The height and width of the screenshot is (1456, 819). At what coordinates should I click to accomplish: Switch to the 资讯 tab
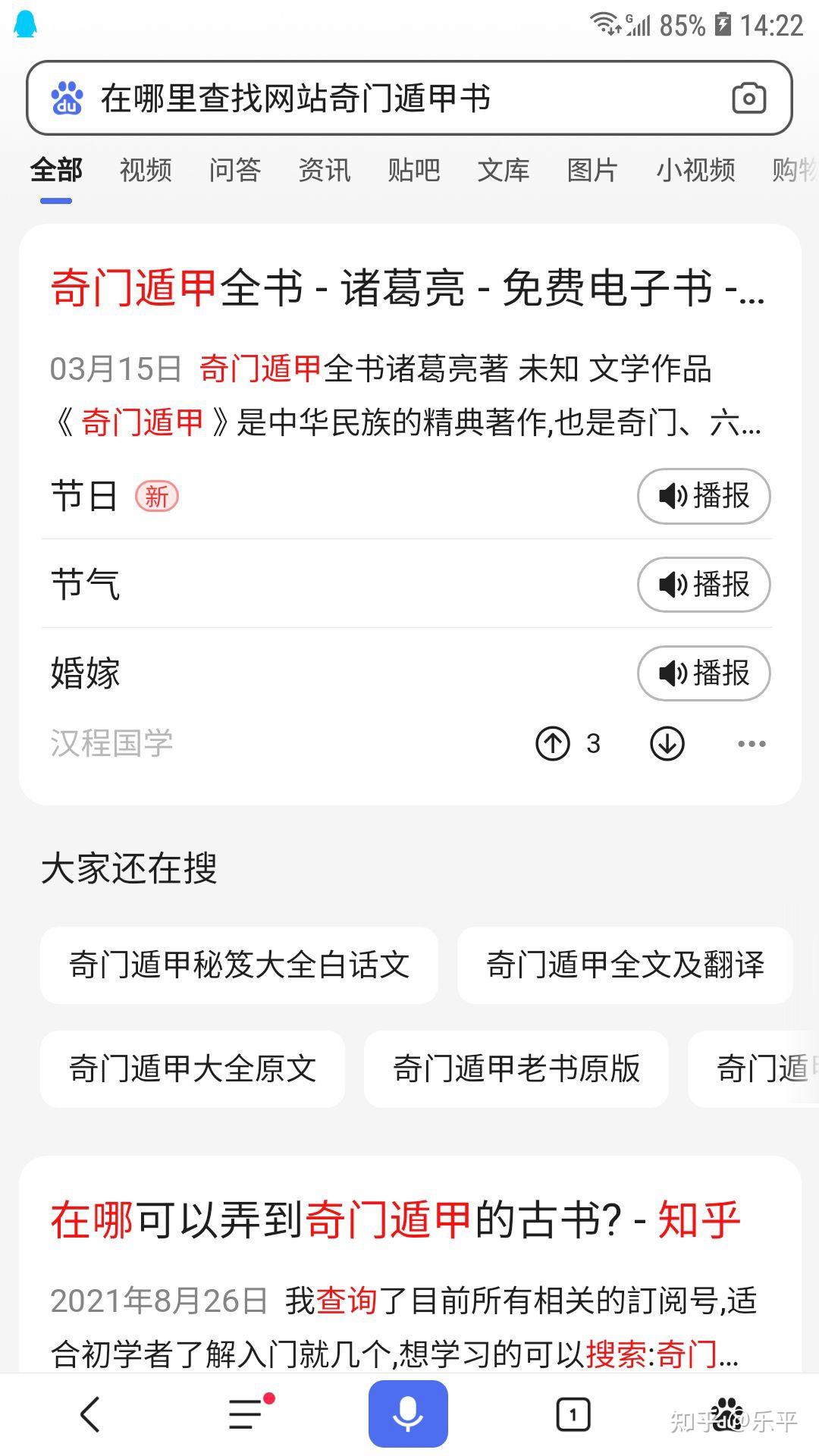coord(325,170)
